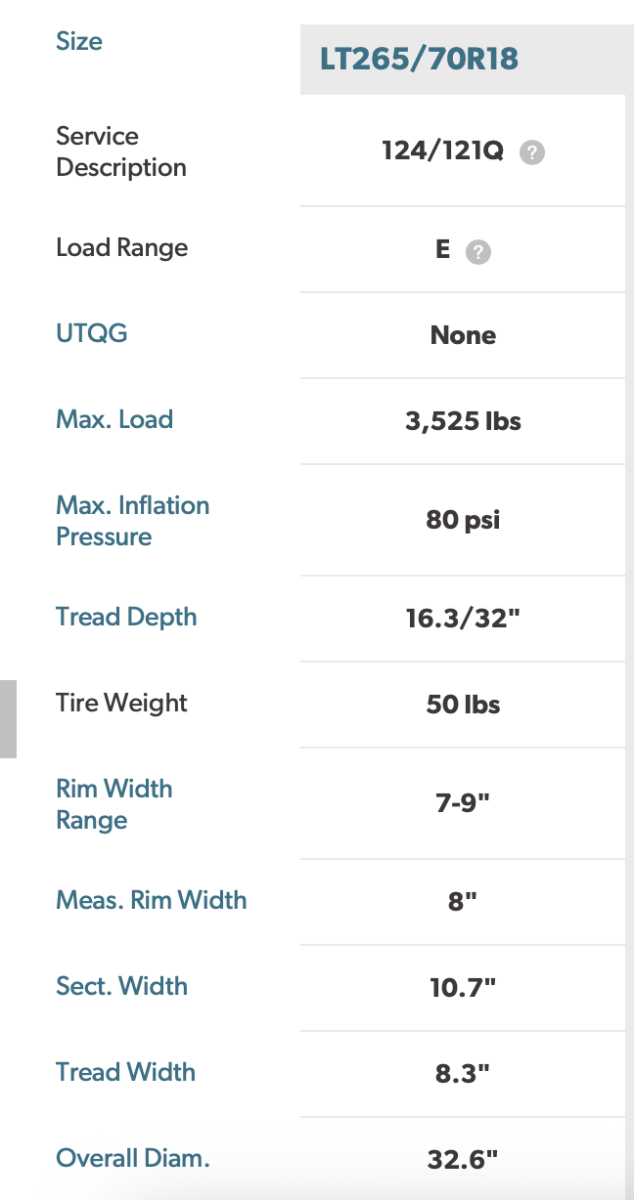Image resolution: width=634 pixels, height=1200 pixels.
Task: Open the Tread Depth link
Action: coord(126,617)
